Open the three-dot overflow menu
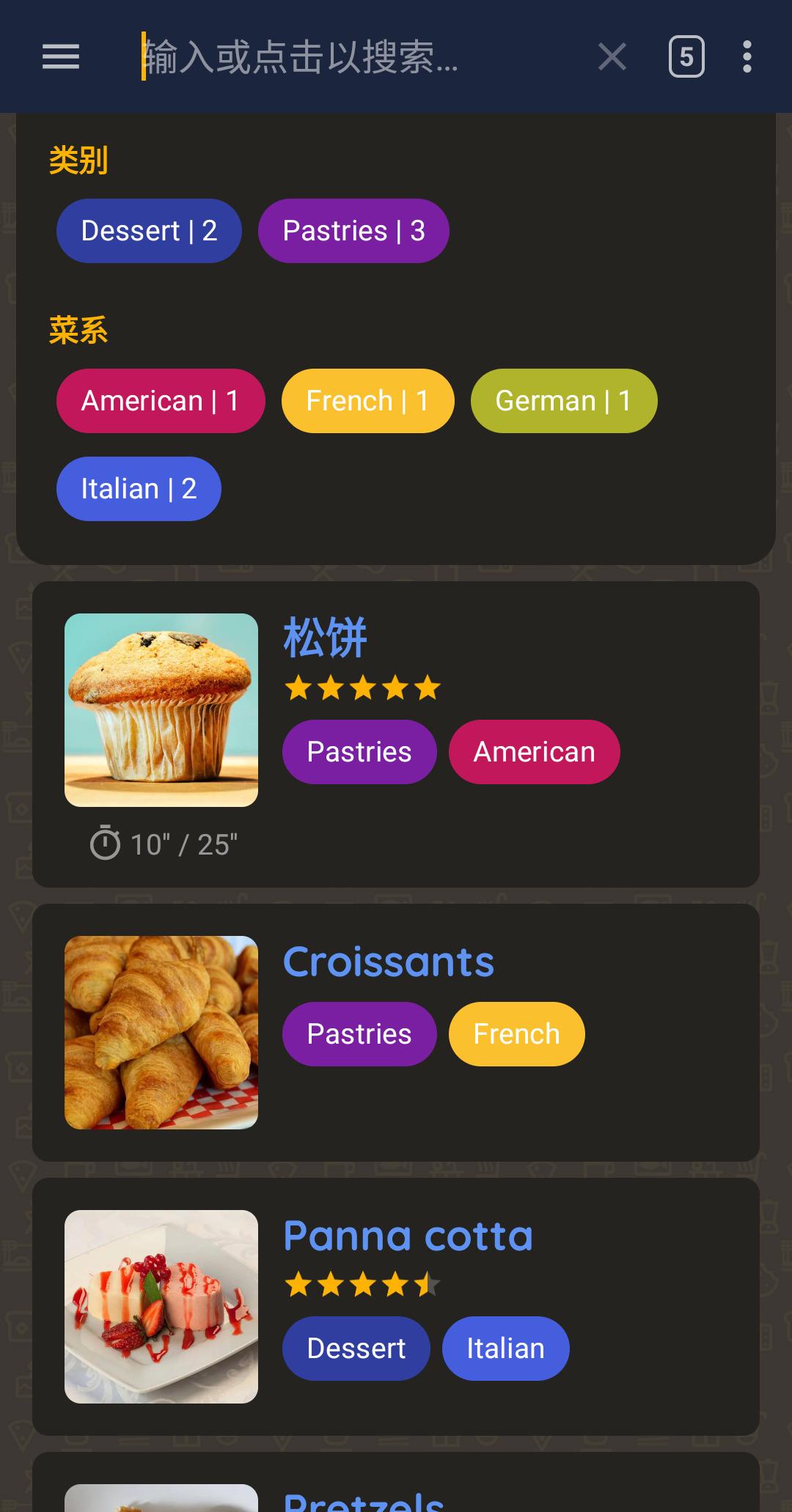792x1512 pixels. pyautogui.click(x=747, y=56)
